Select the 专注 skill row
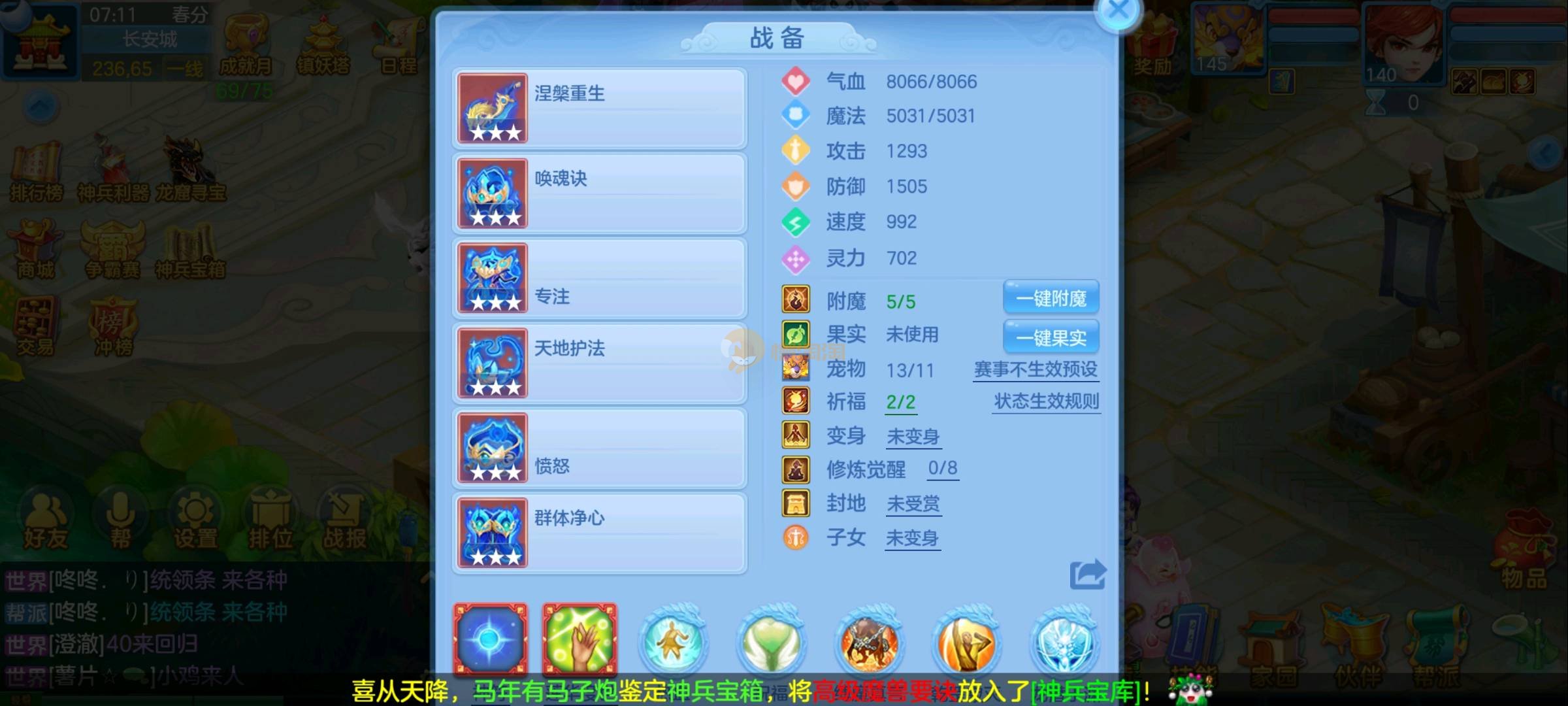The image size is (1568, 706). coord(599,278)
